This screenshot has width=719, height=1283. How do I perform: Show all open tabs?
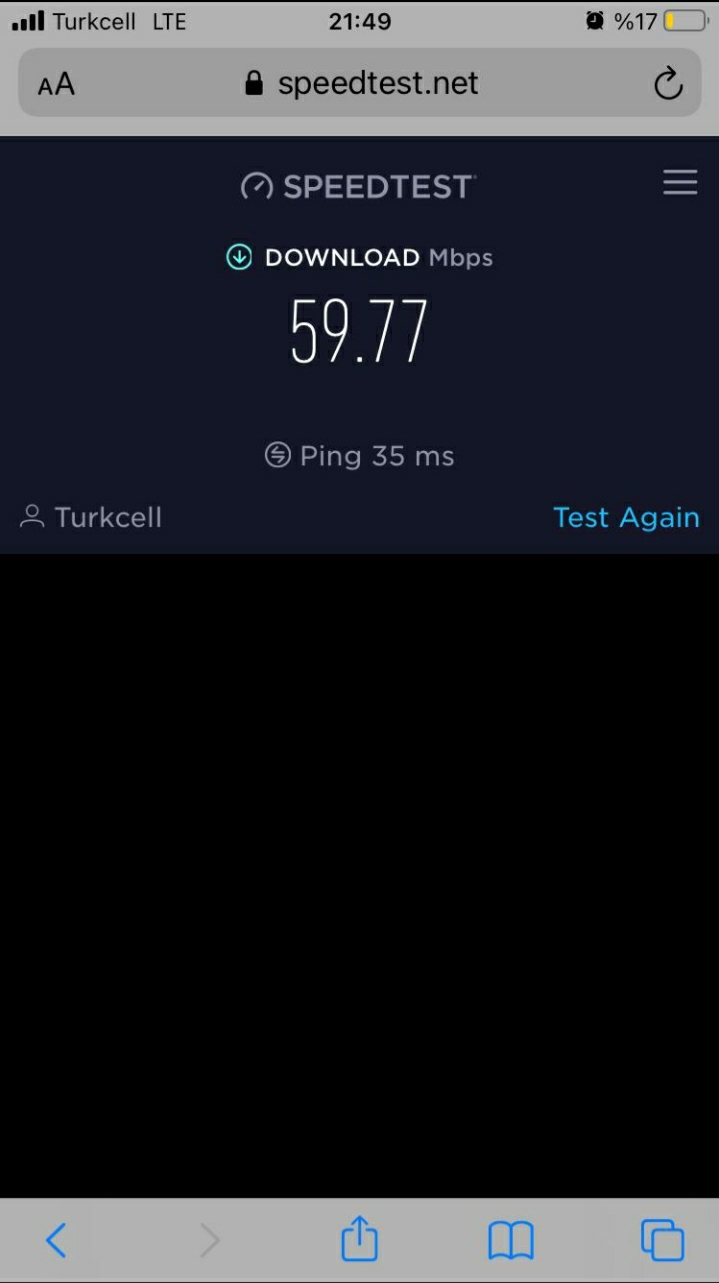coord(663,1240)
